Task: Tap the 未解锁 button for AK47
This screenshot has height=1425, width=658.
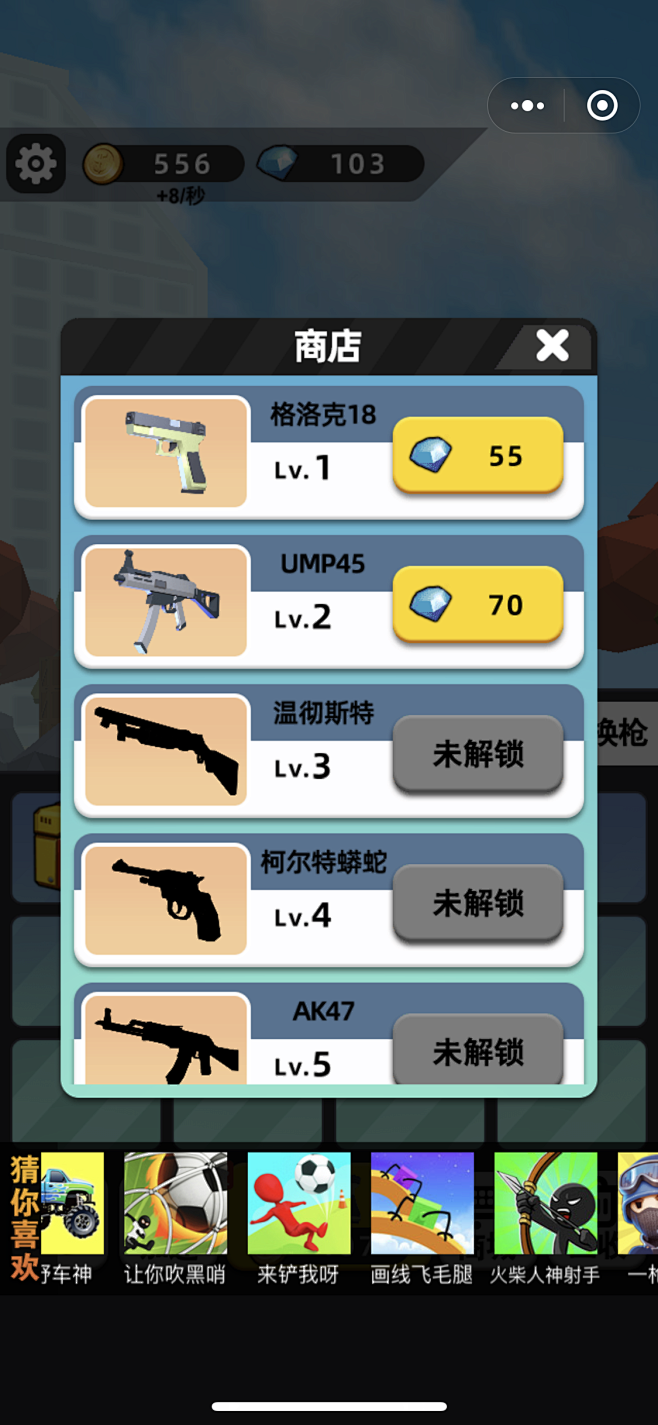Action: click(478, 1050)
